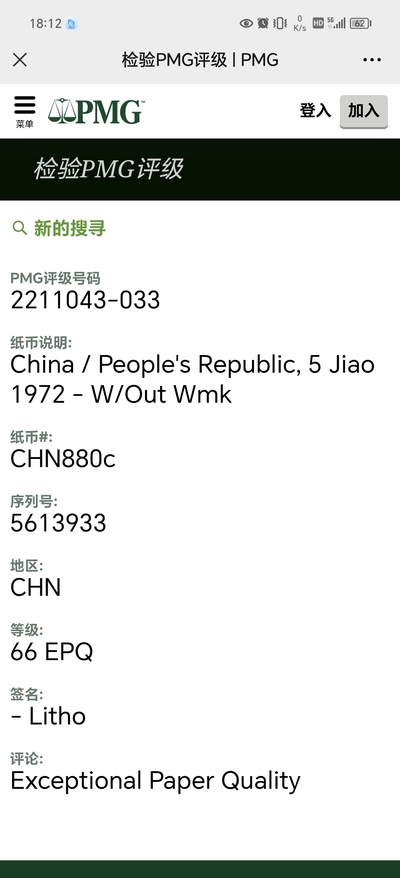This screenshot has height=878, width=400.
Task: Close the PMG verification webpage
Action: pyautogui.click(x=20, y=60)
